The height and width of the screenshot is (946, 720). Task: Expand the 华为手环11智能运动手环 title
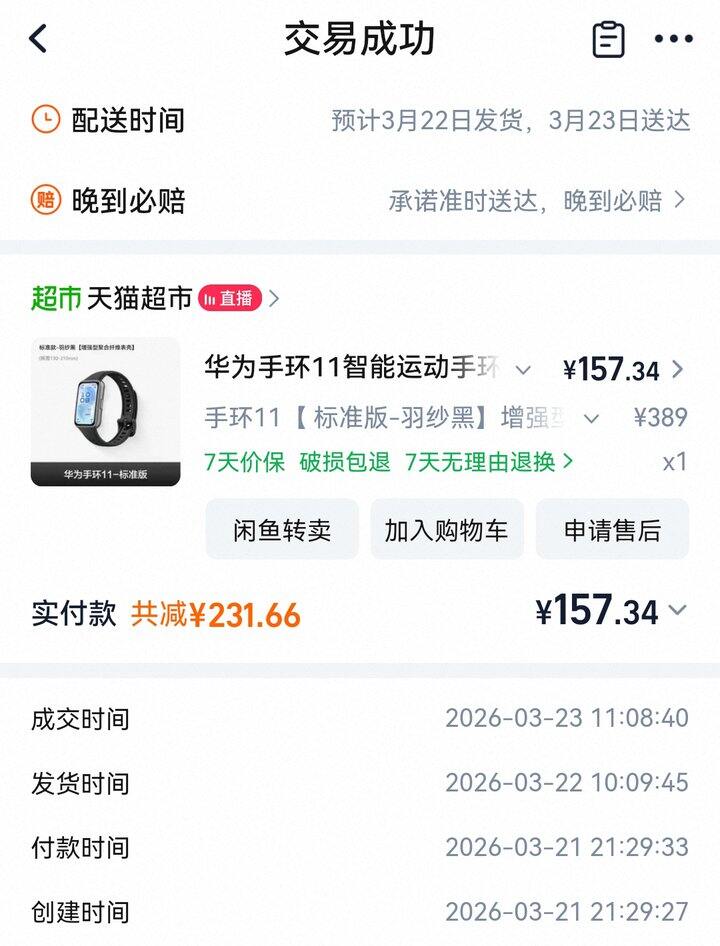[x=523, y=370]
